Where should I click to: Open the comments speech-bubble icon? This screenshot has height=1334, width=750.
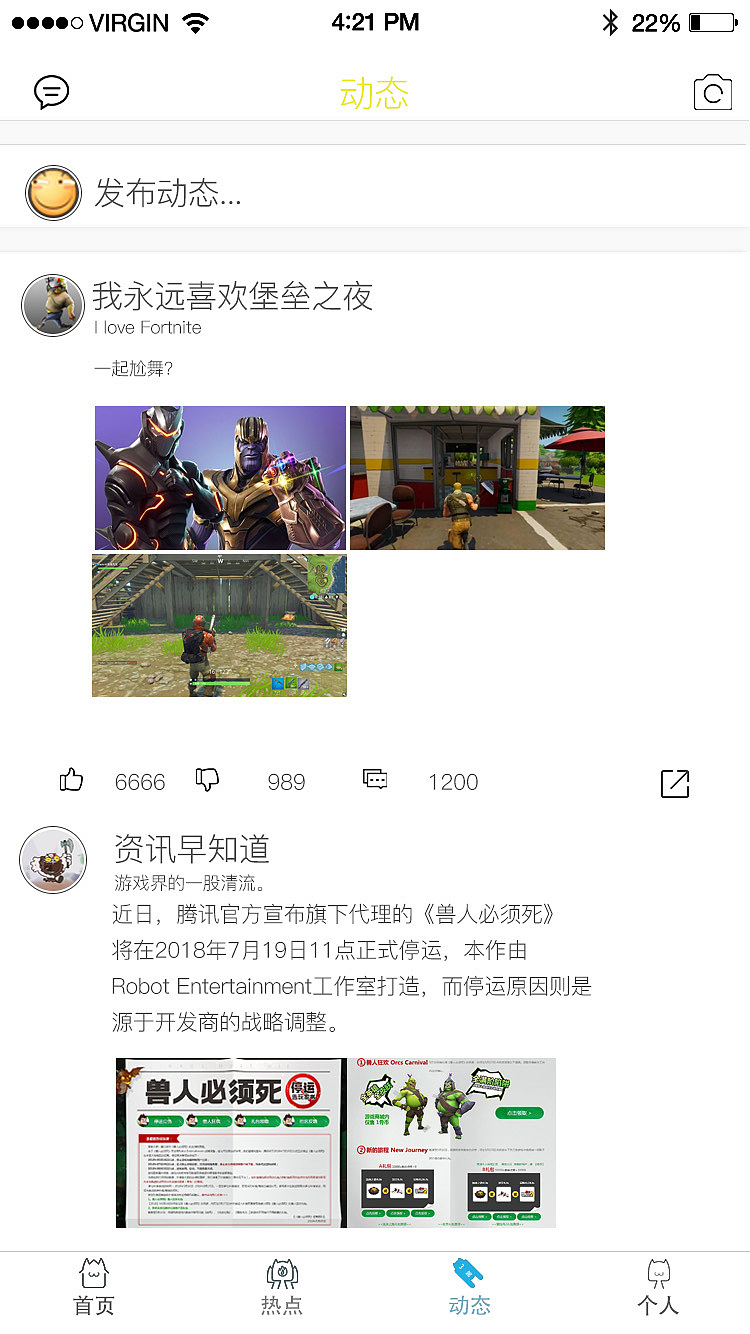point(375,780)
